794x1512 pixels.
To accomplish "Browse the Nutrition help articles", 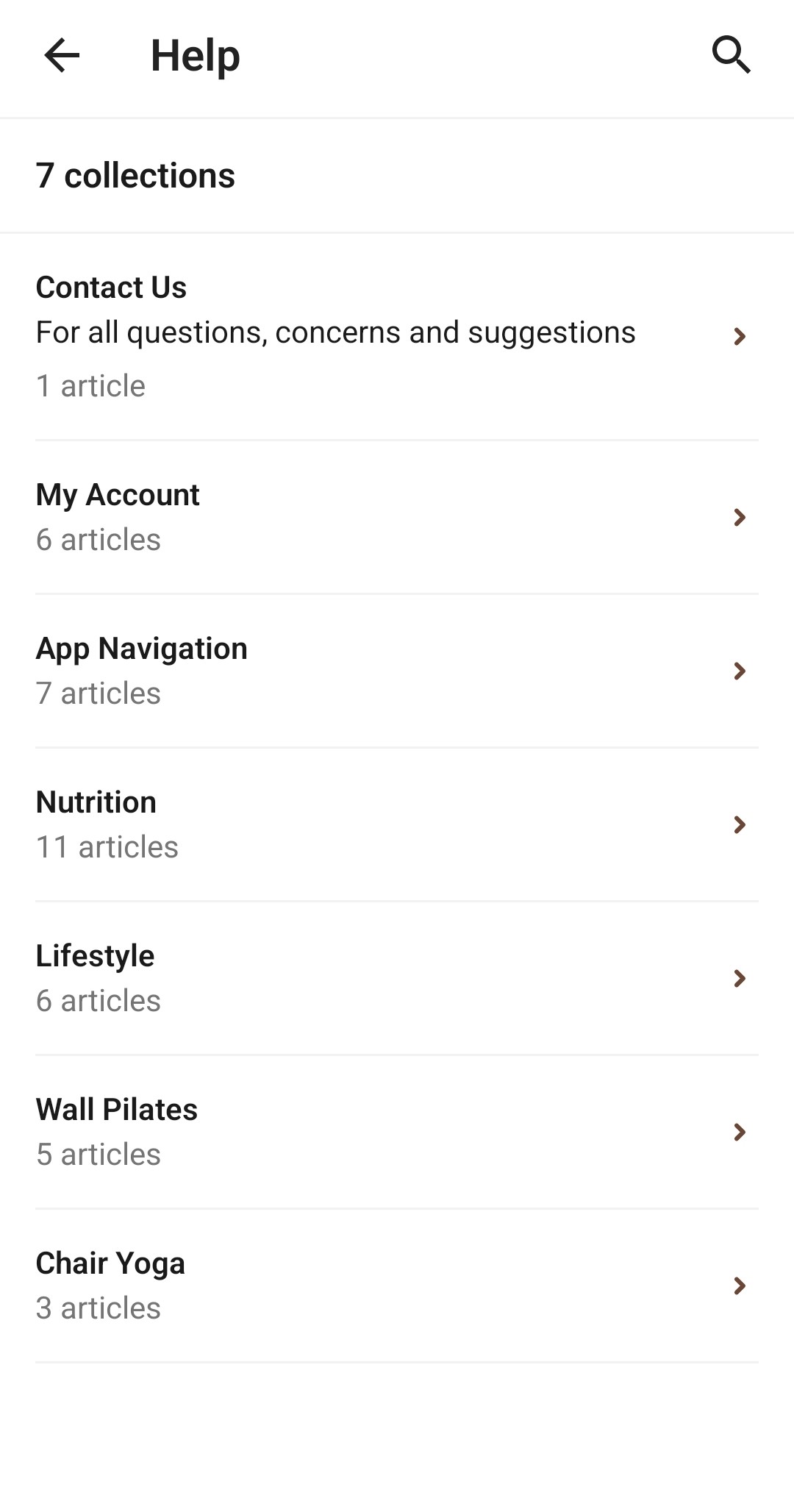I will (397, 824).
